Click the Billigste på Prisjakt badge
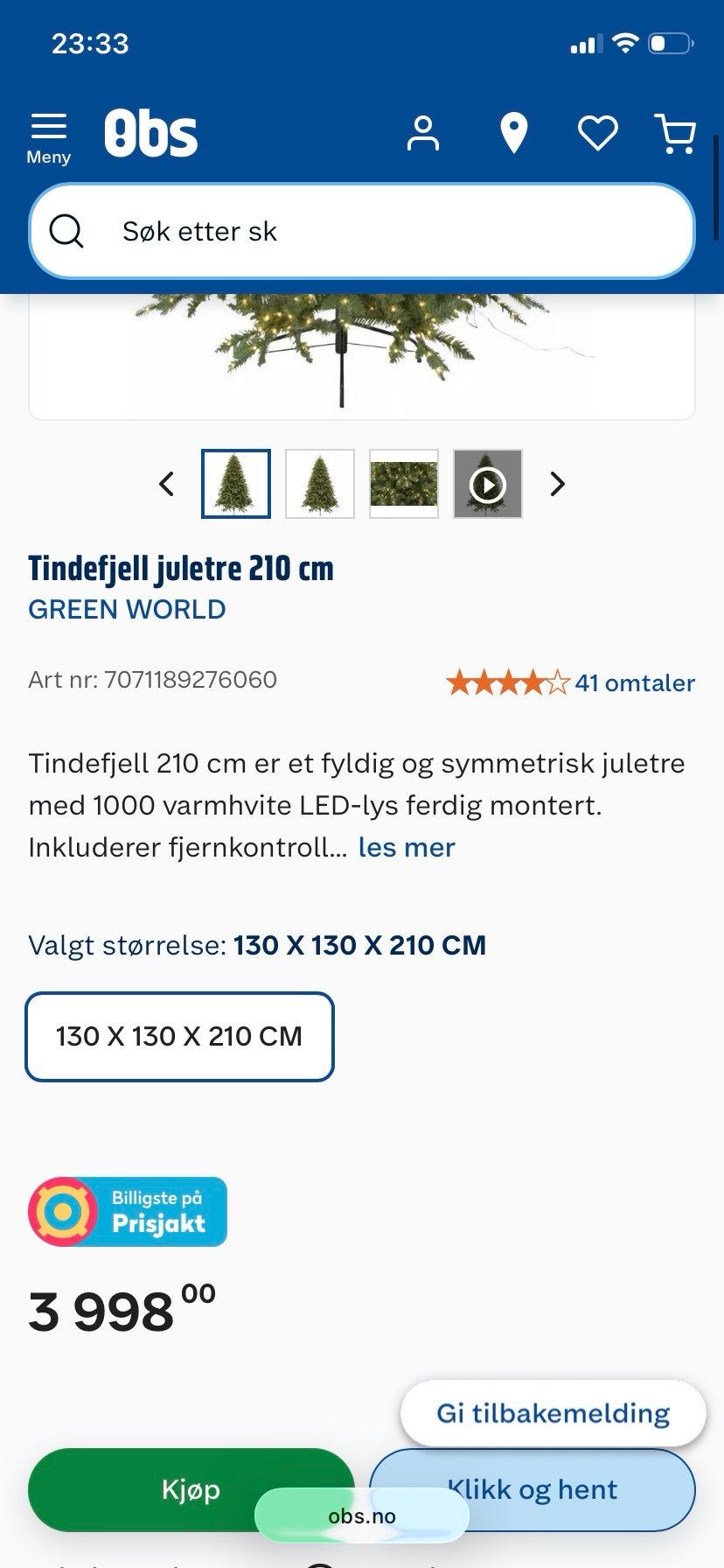 pos(127,1211)
